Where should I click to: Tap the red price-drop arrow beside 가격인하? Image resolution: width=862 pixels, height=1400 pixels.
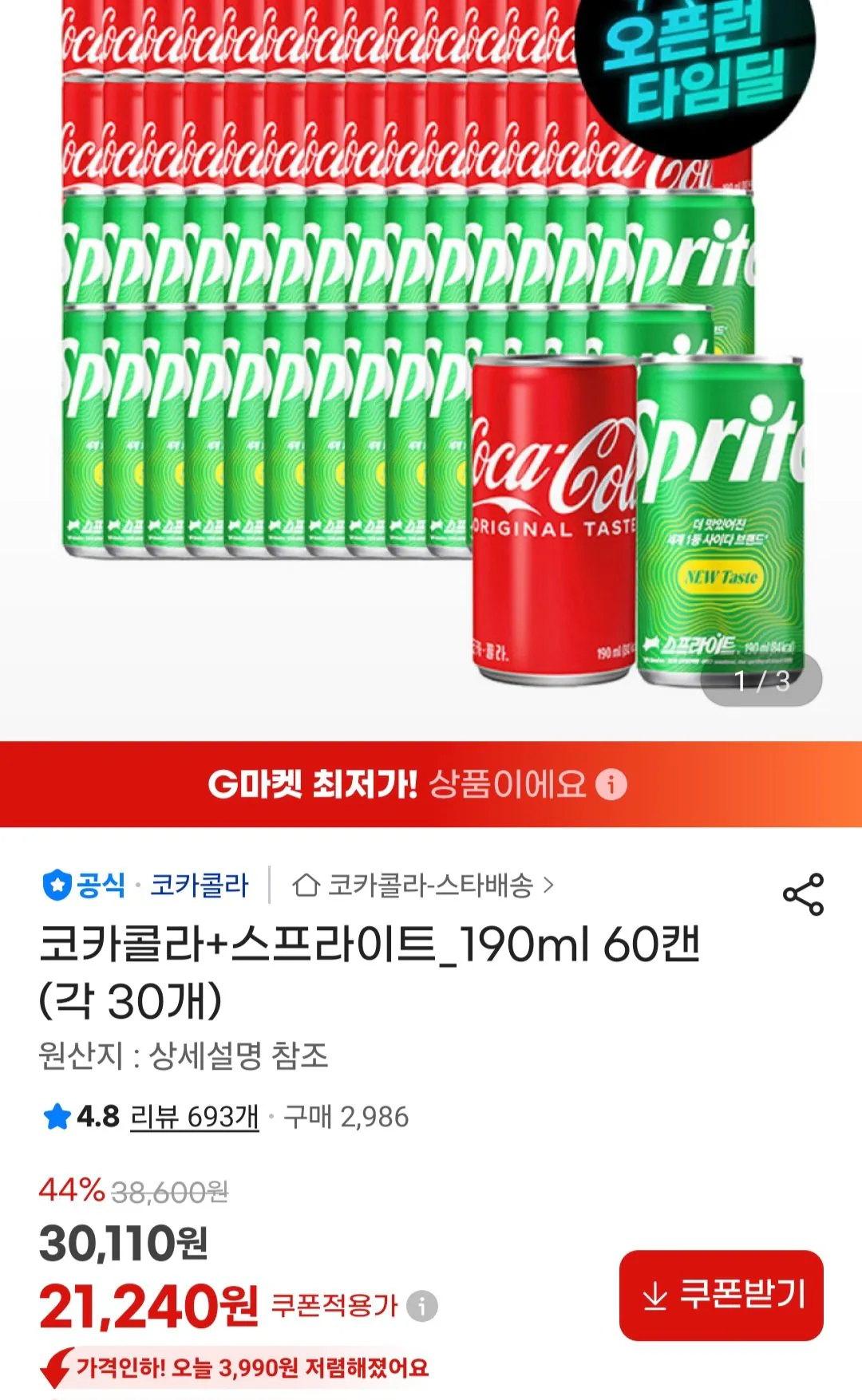pos(53,1369)
